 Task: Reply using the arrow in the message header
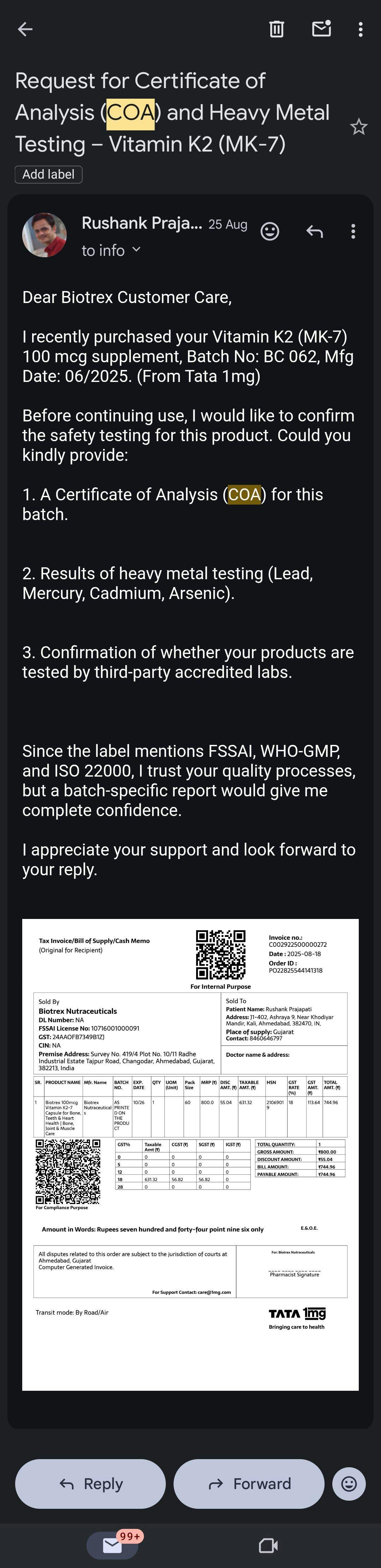pyautogui.click(x=315, y=231)
